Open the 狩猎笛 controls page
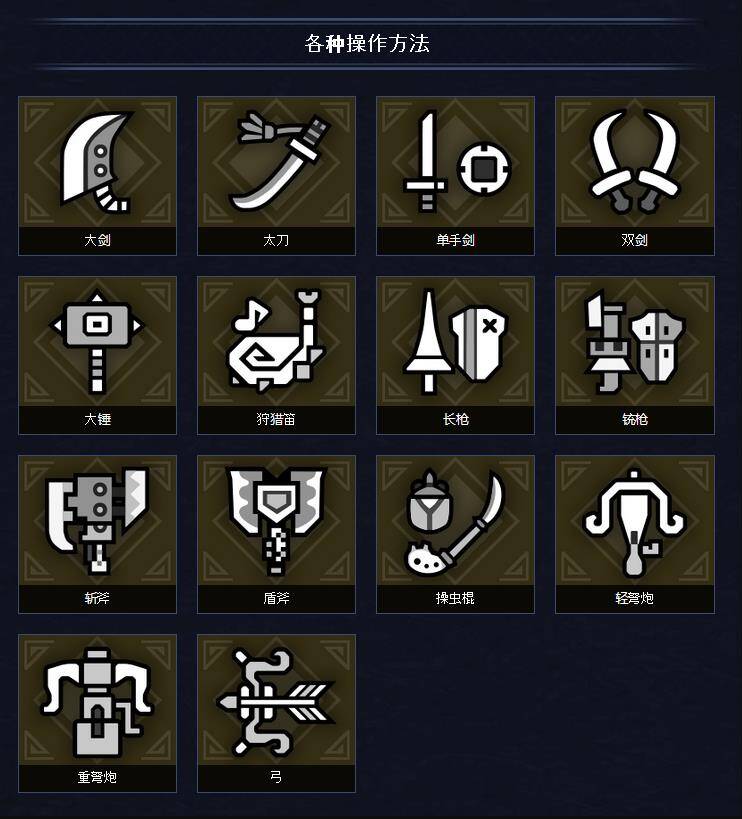Screen dimensions: 742x819 tap(276, 354)
